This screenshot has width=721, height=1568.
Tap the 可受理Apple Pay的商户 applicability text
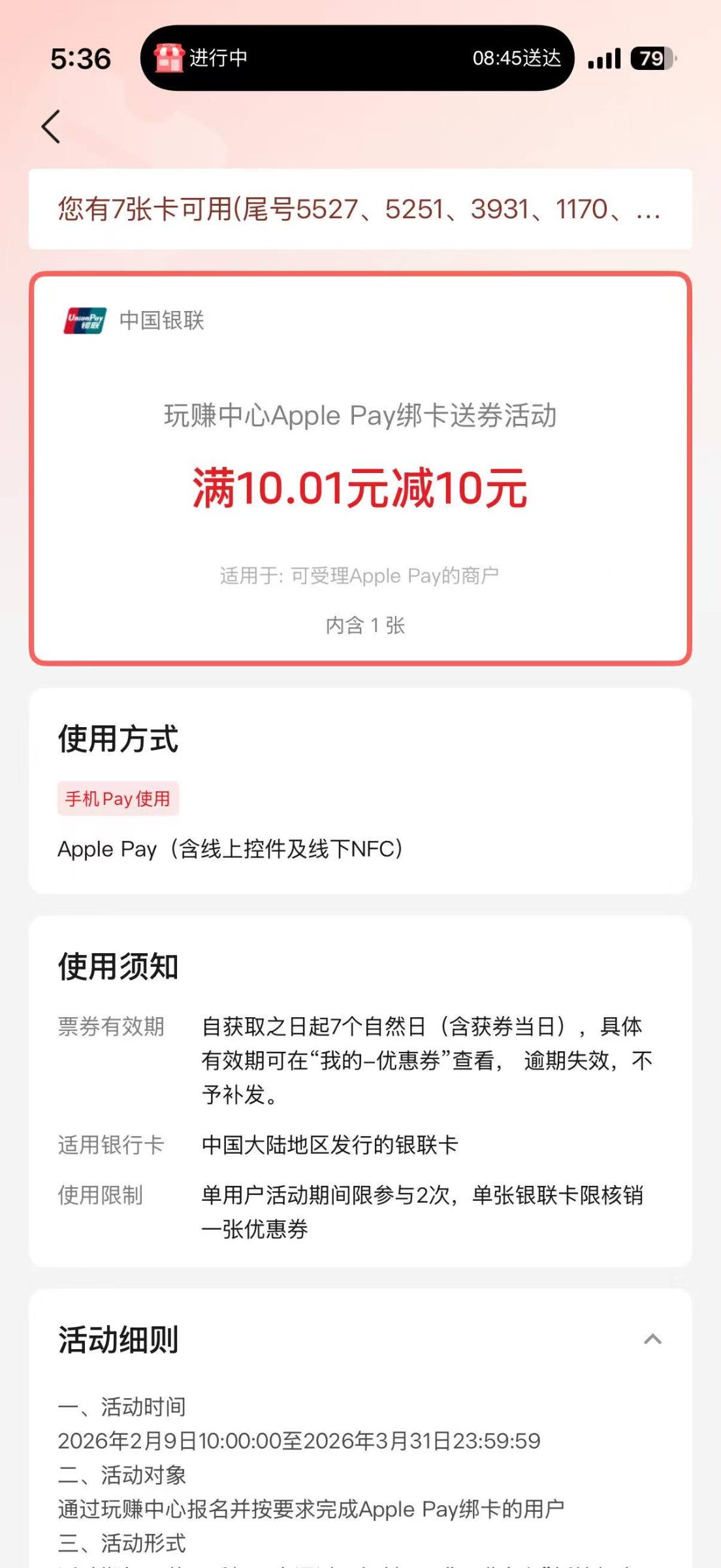[360, 576]
